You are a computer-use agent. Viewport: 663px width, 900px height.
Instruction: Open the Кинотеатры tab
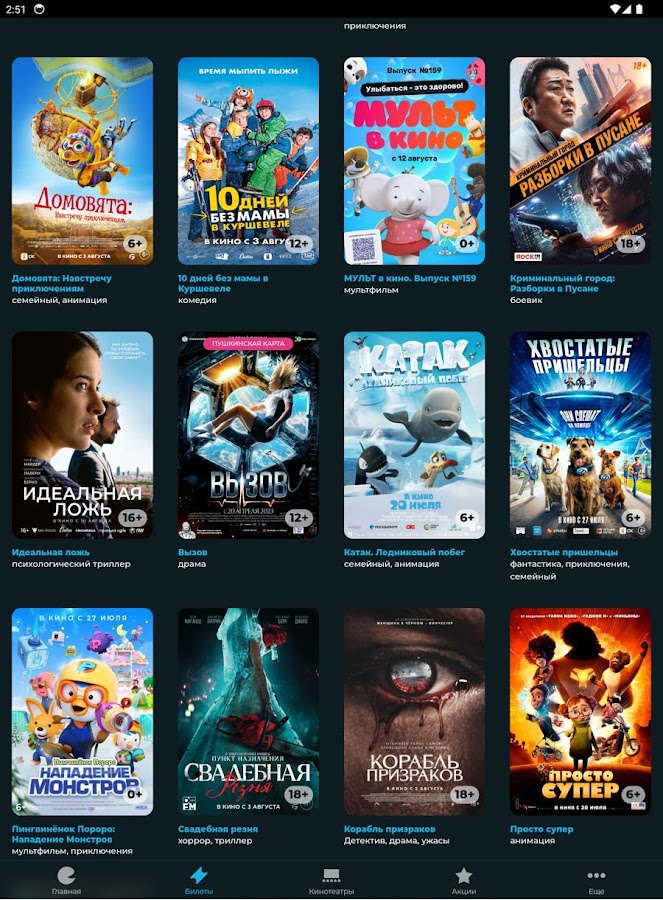click(x=331, y=881)
